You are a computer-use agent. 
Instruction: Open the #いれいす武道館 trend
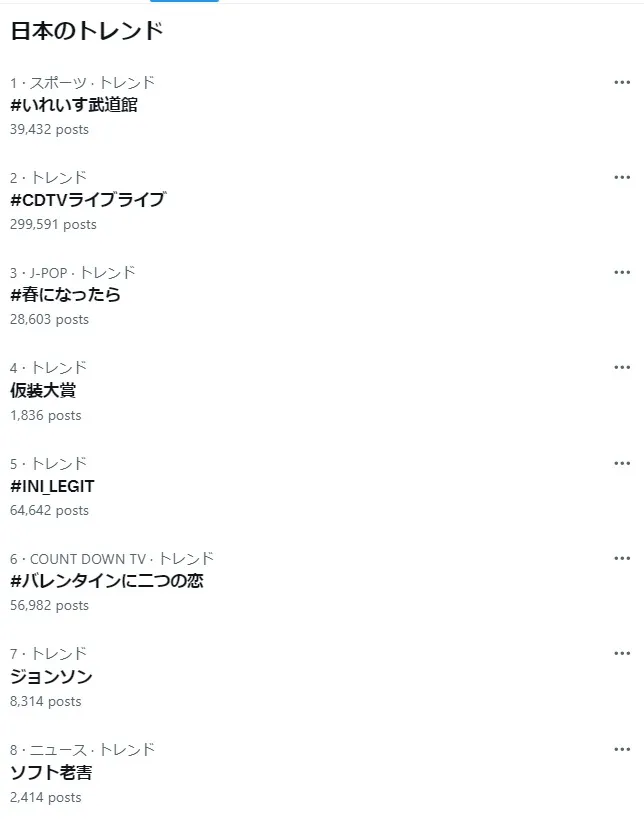[x=74, y=104]
